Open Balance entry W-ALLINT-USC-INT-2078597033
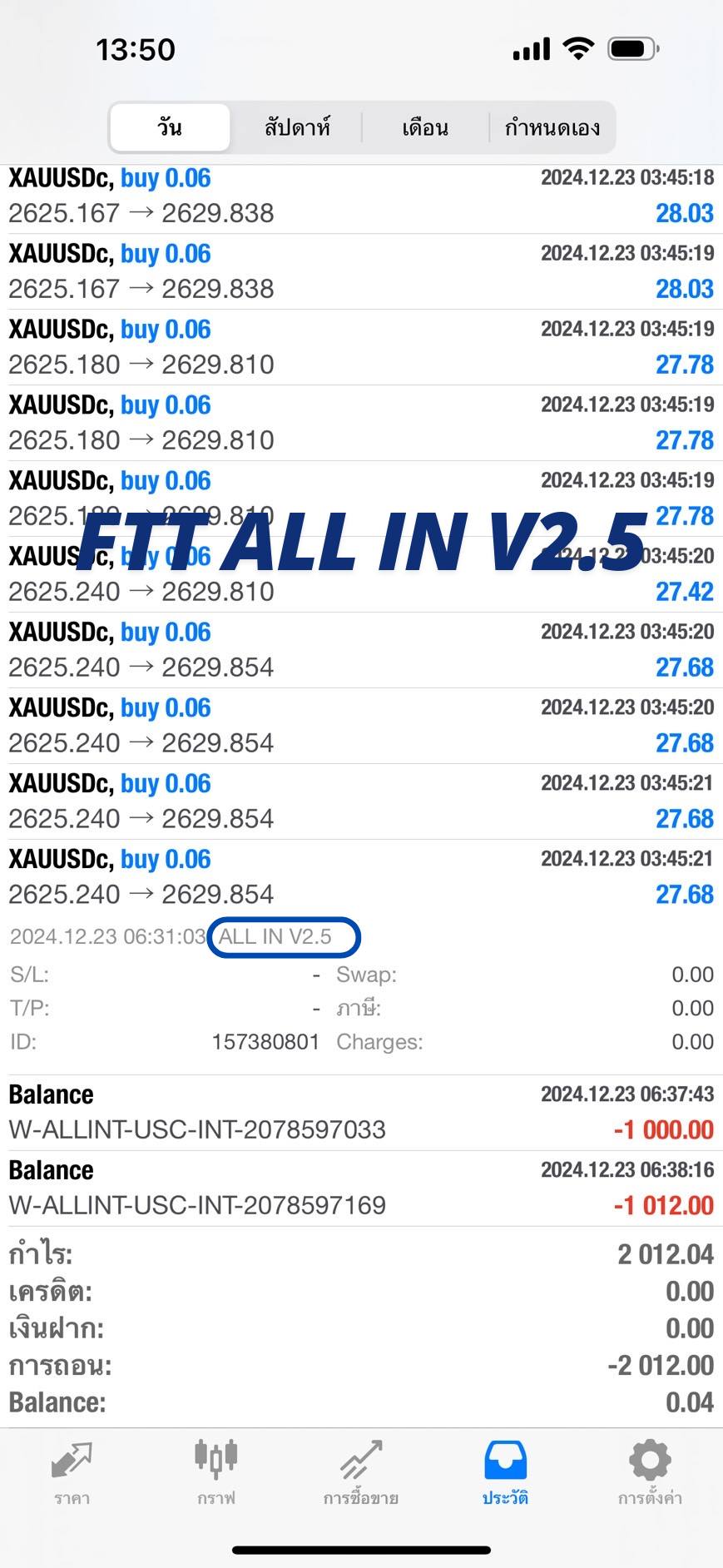 [x=361, y=1113]
